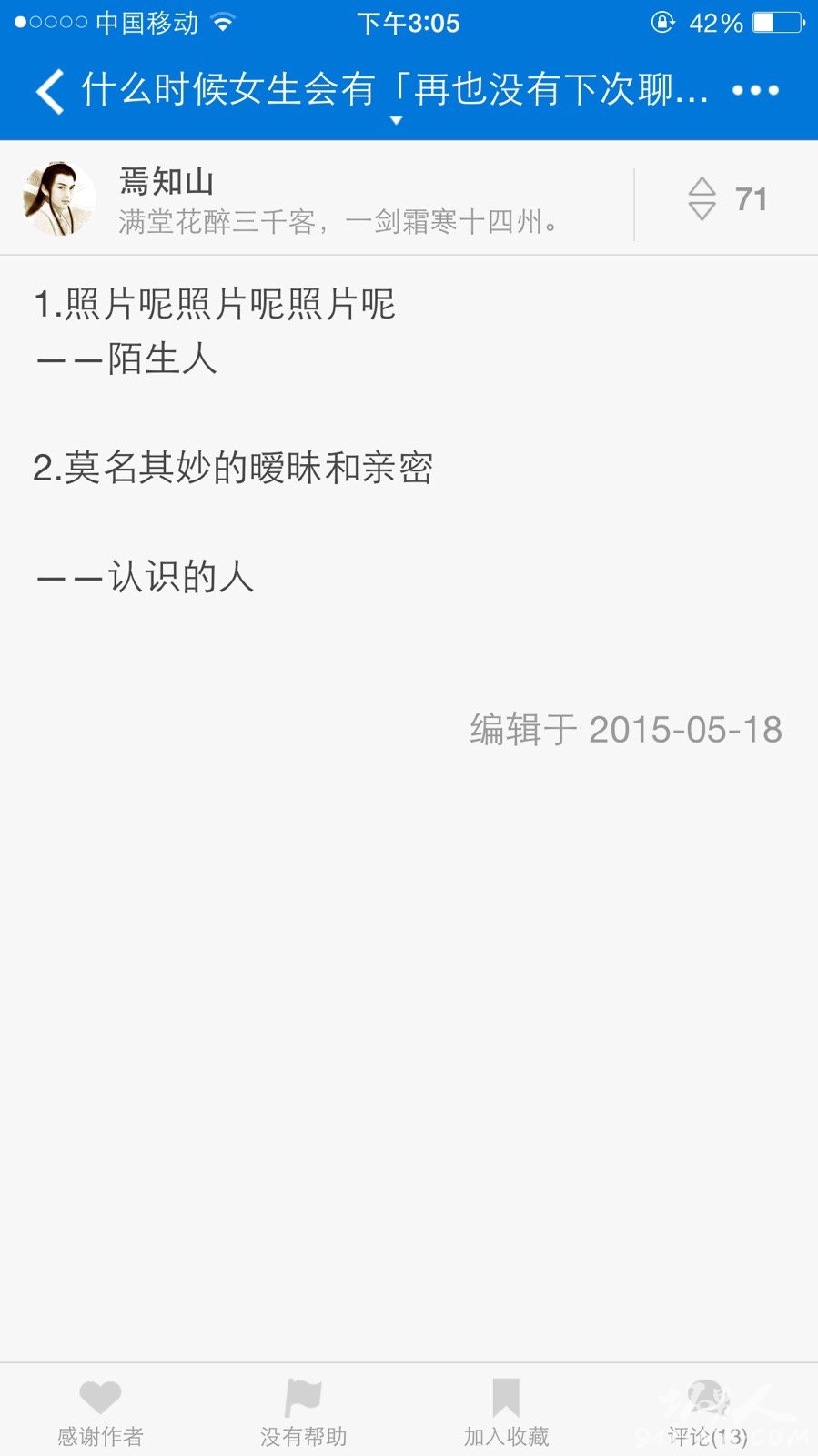This screenshot has height=1456, width=818.
Task: Tap 感谢作者 to thank the author
Action: pyautogui.click(x=100, y=1412)
